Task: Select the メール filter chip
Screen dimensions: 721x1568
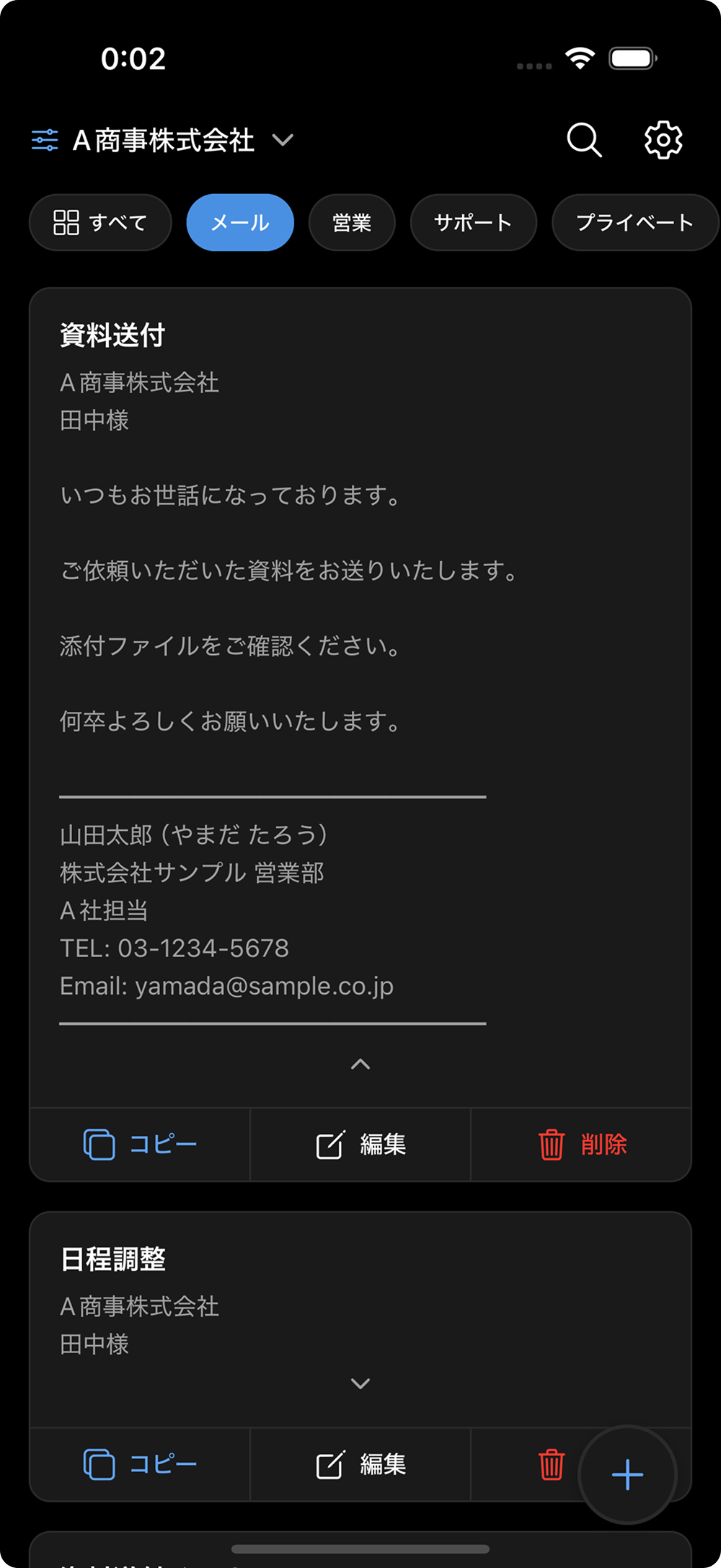Action: (x=240, y=223)
